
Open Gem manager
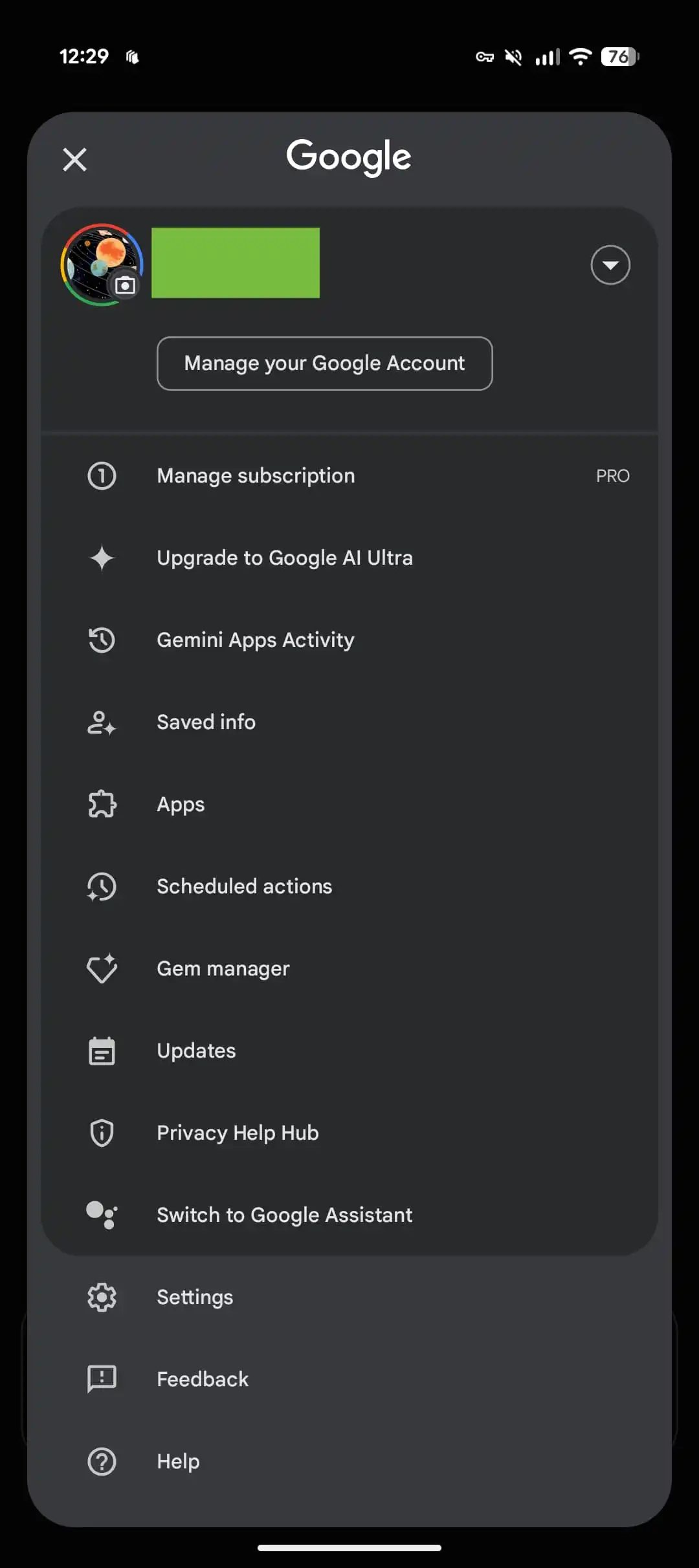349,969
